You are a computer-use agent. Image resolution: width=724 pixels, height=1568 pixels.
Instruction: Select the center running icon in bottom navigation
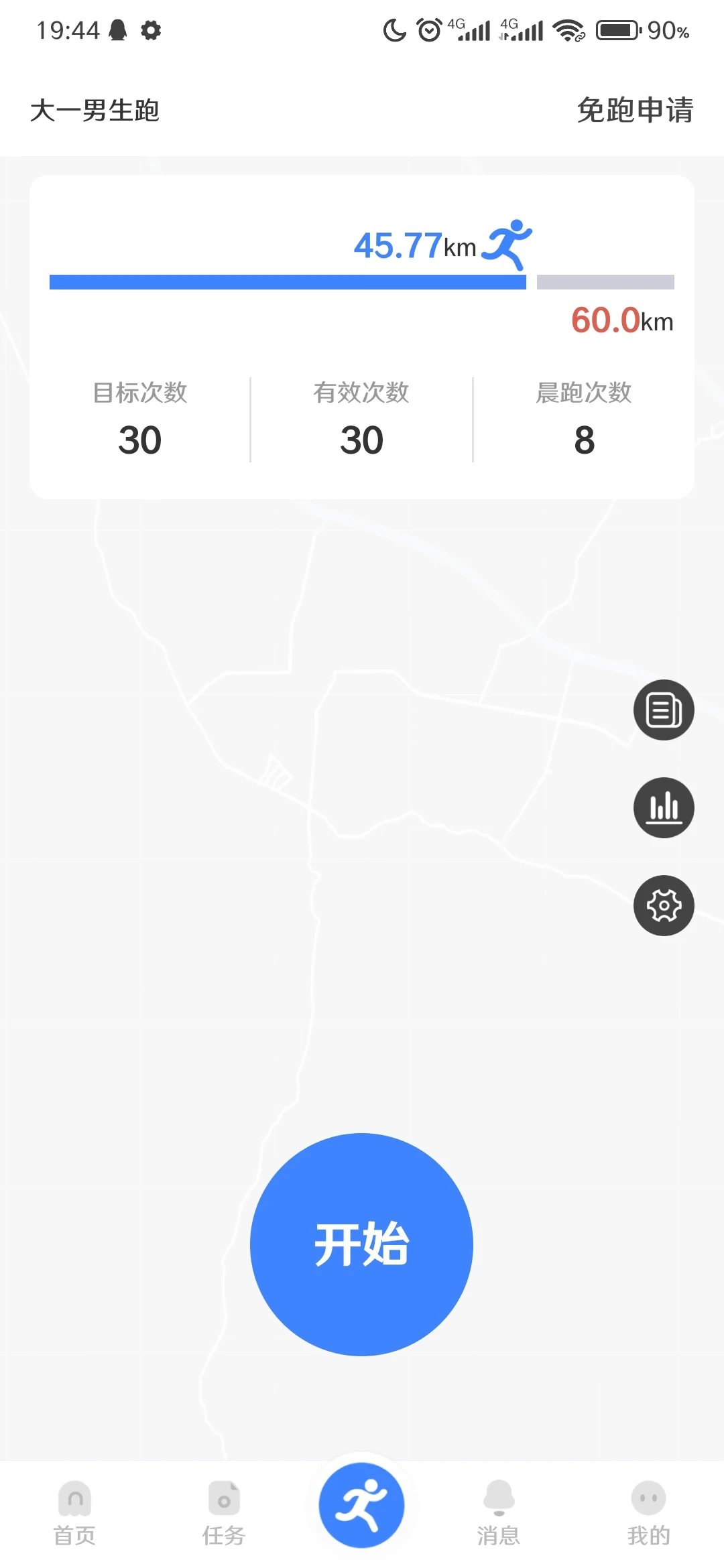point(361,1504)
